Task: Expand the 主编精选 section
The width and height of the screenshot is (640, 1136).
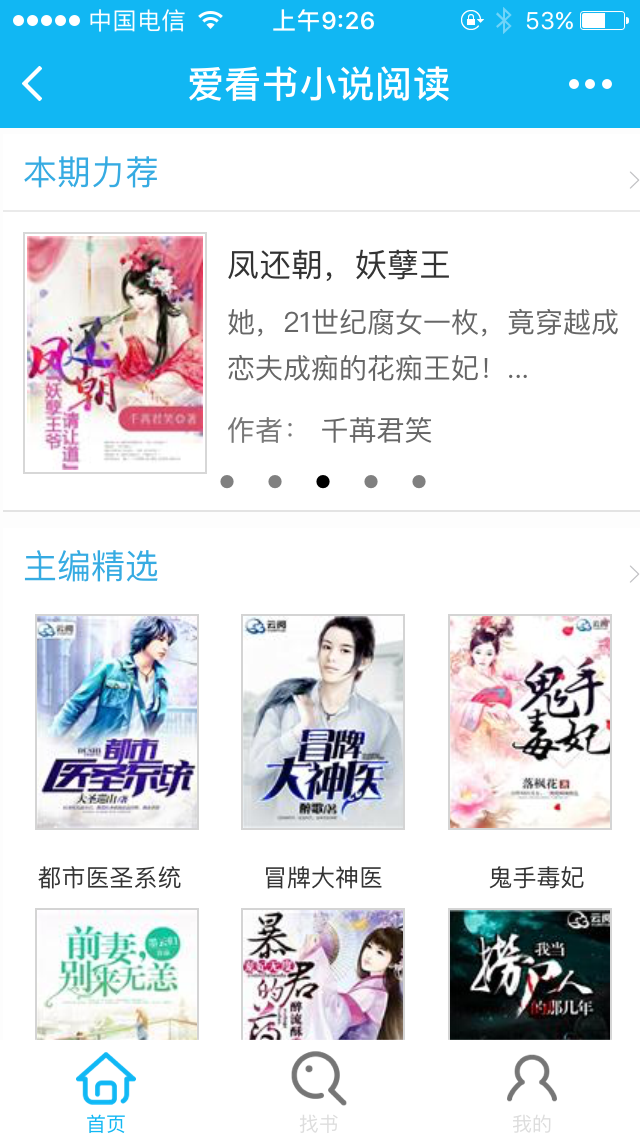Action: (x=632, y=574)
